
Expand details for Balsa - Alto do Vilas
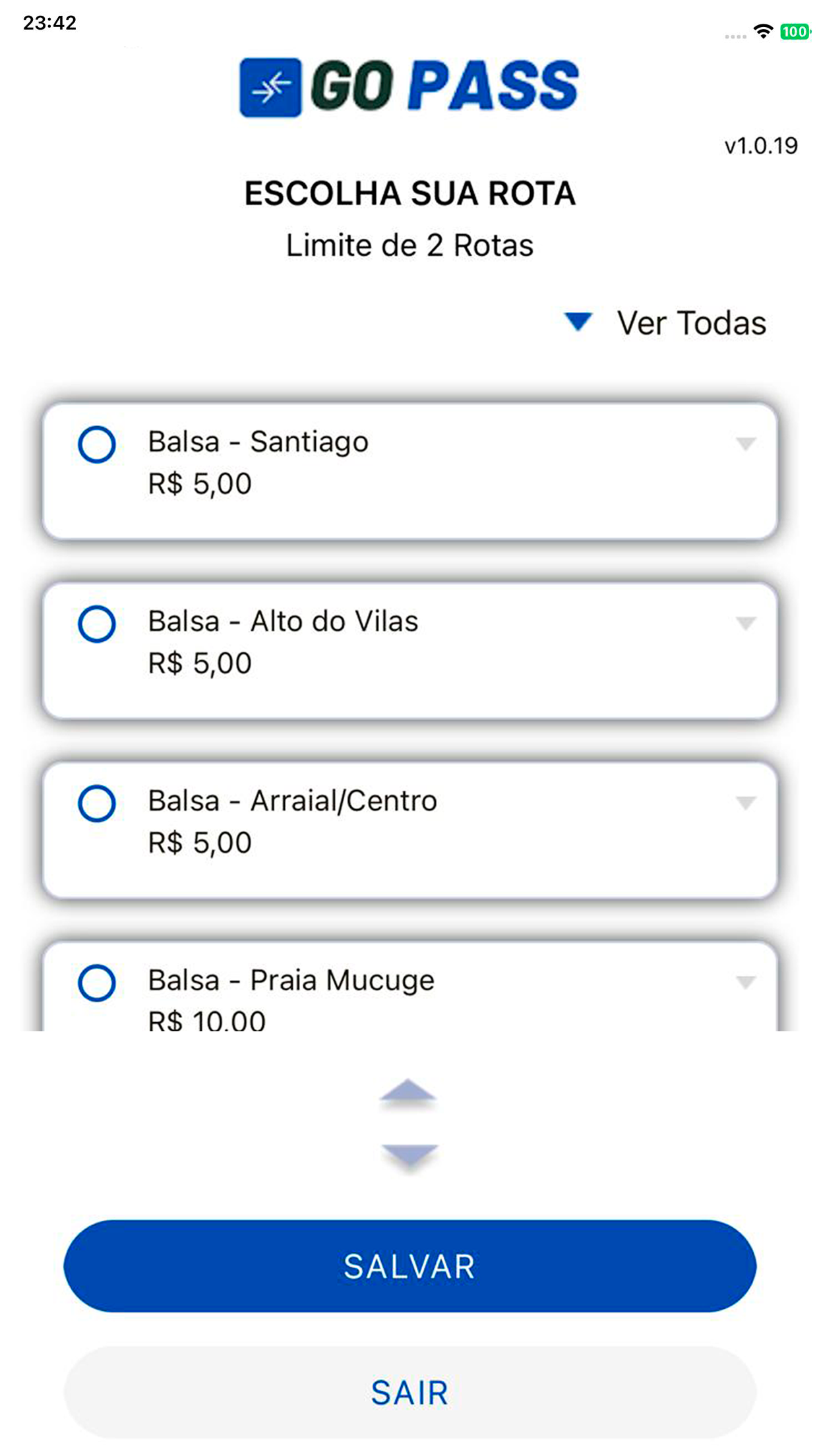(746, 623)
